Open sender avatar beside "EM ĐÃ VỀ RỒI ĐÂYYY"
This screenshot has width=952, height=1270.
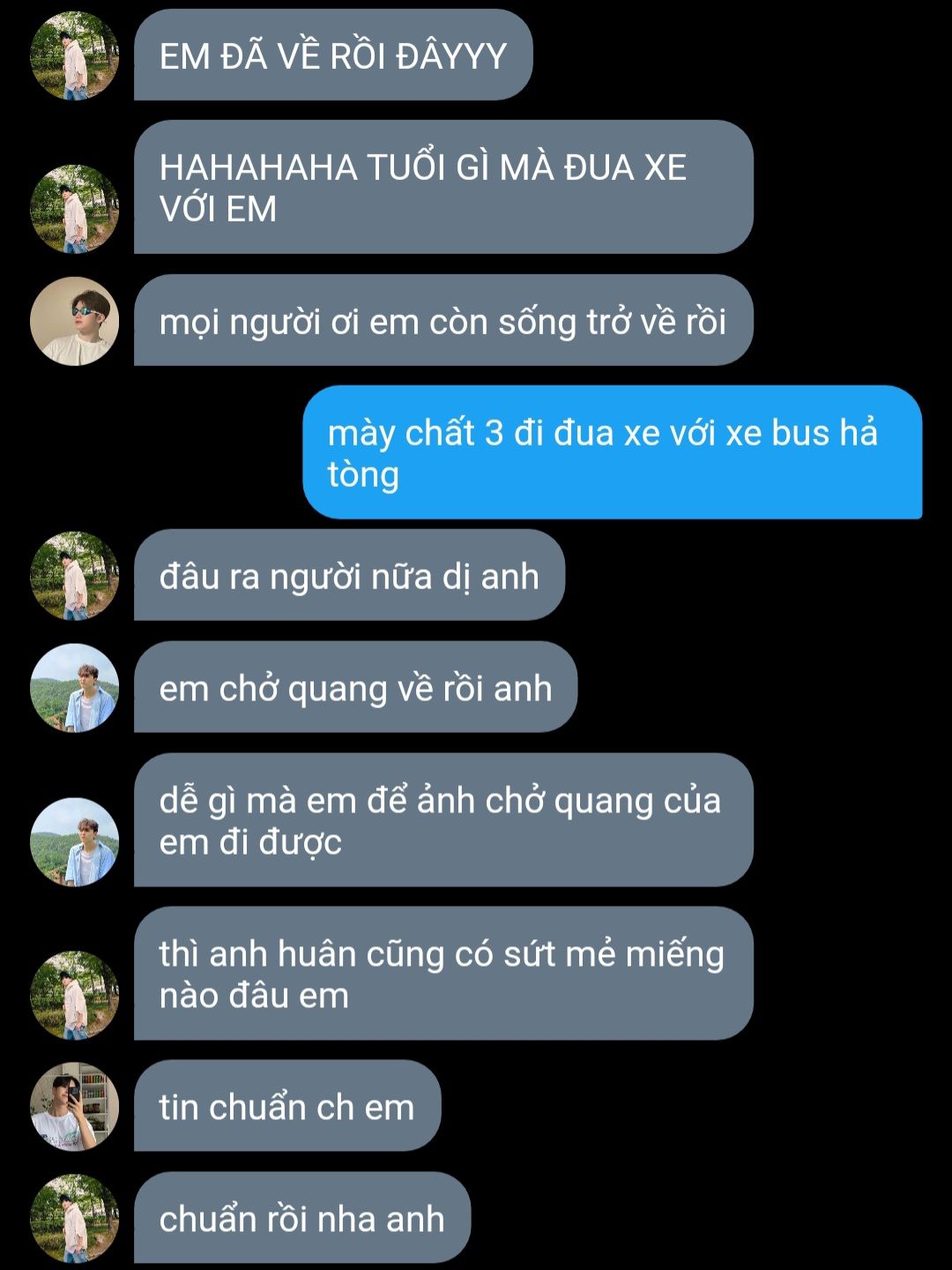click(74, 56)
